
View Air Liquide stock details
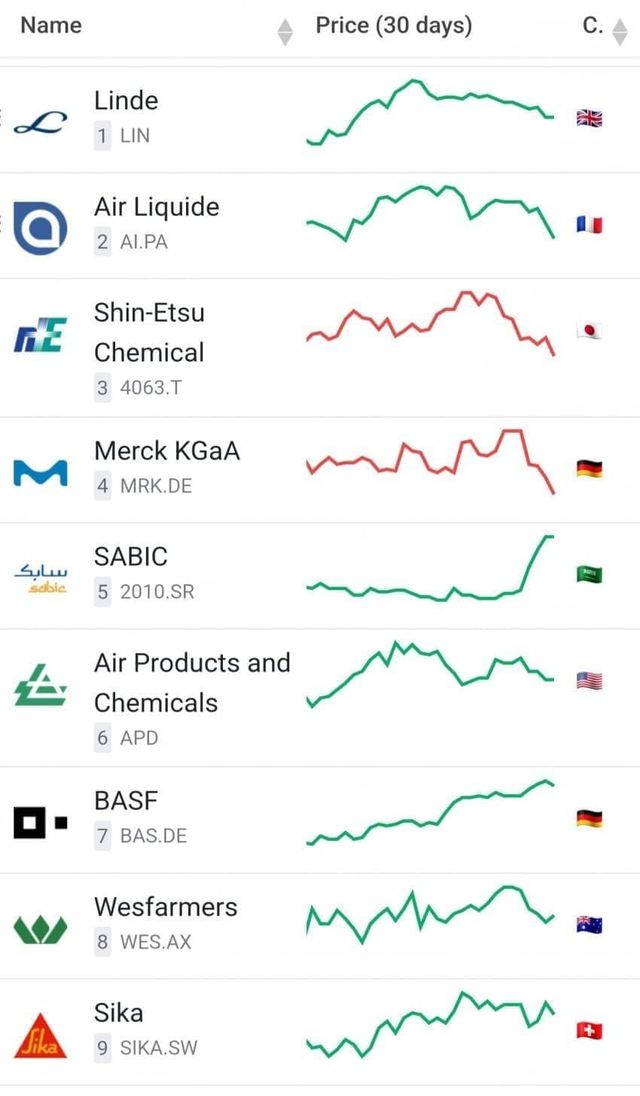[x=156, y=207]
